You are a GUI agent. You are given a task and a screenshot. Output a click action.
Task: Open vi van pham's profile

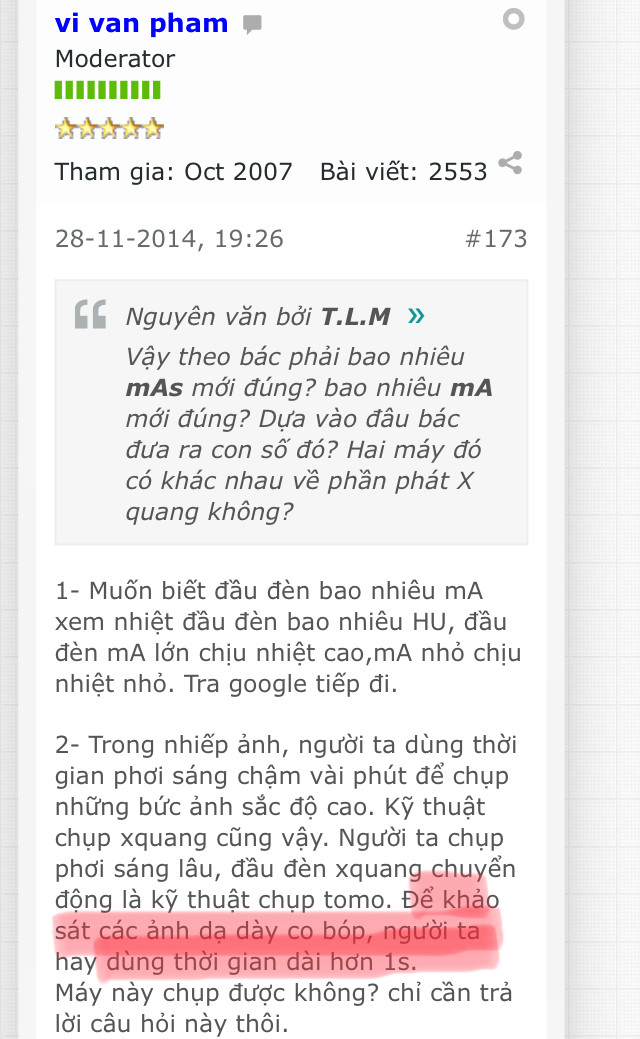pos(141,23)
